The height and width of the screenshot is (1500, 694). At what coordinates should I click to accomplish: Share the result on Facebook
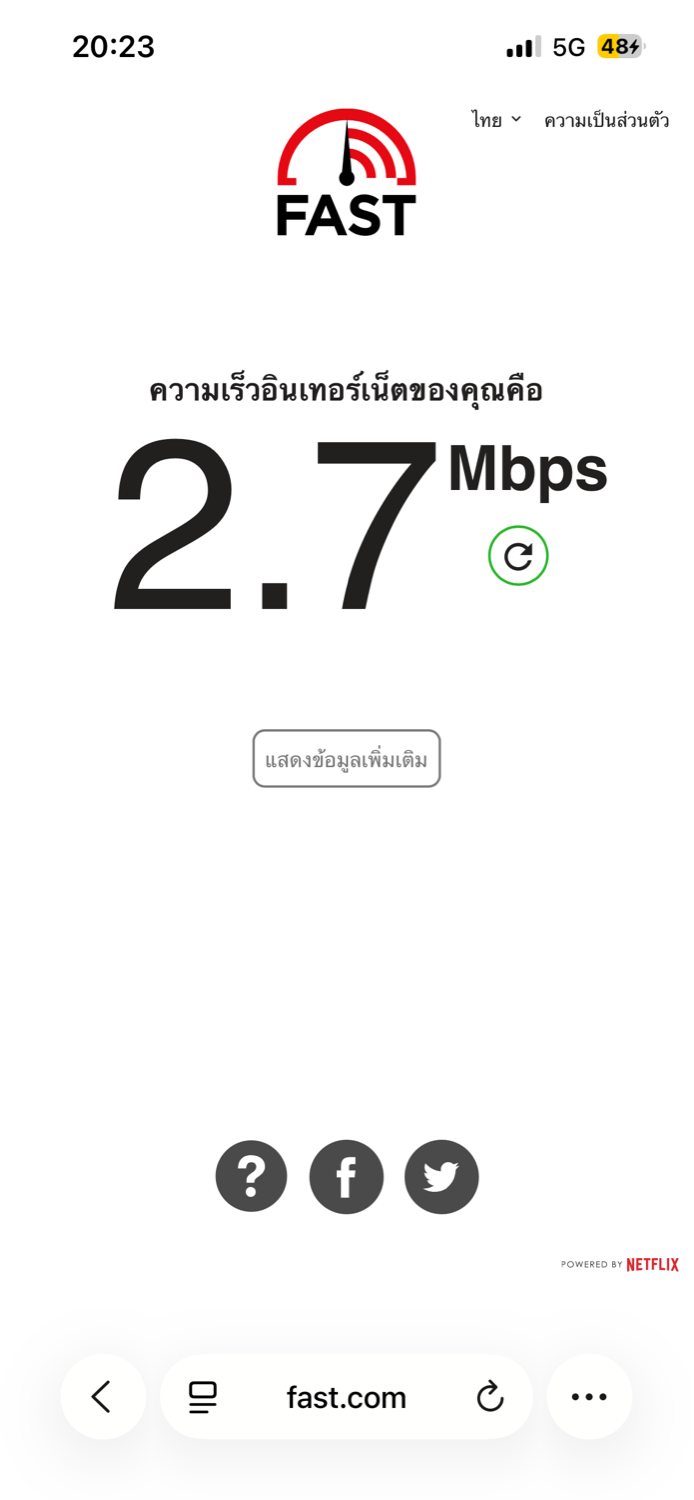point(346,1177)
